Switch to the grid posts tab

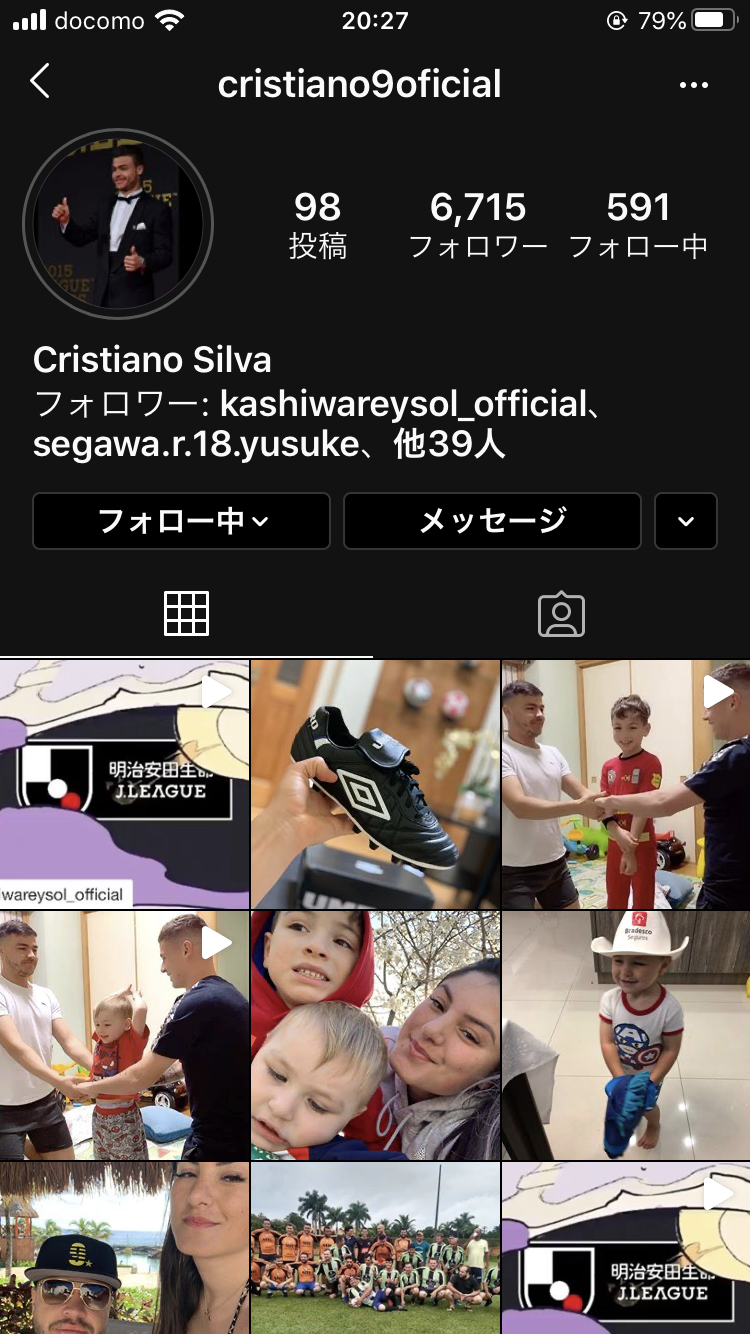tap(187, 613)
